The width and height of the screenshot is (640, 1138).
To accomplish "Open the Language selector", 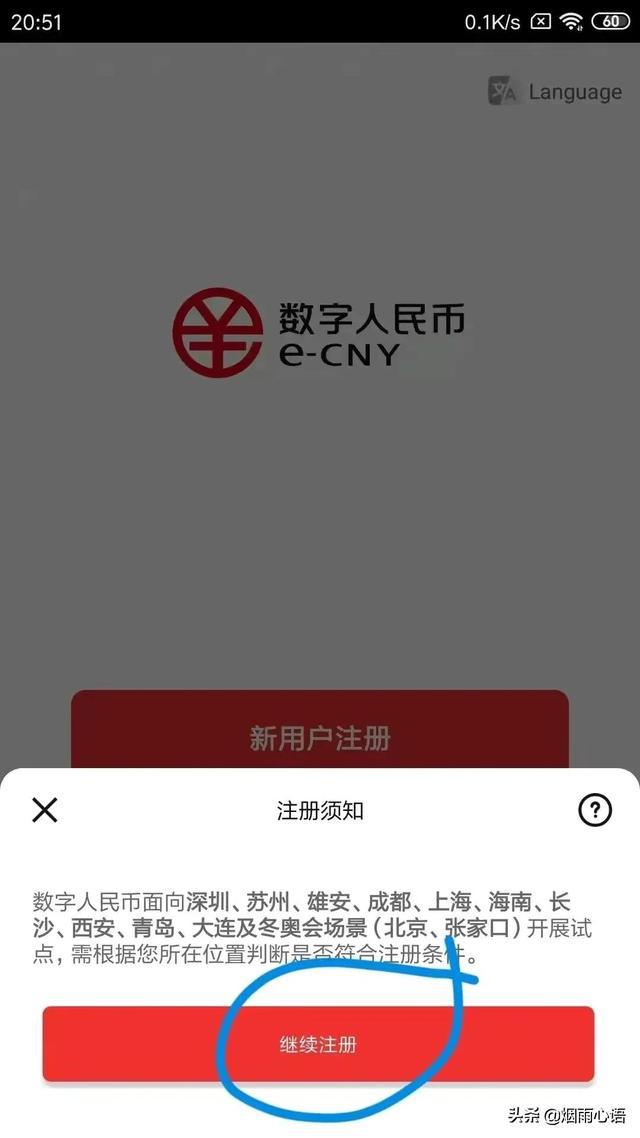I will coord(556,92).
